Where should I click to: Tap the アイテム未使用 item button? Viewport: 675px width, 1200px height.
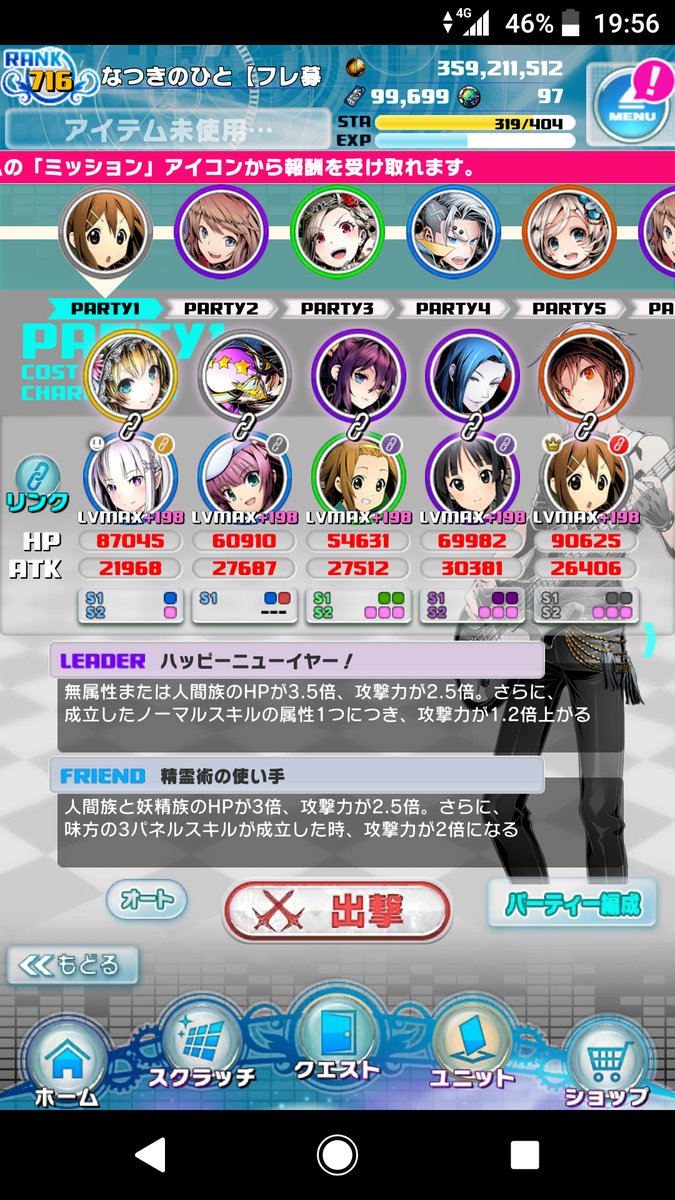(x=167, y=129)
